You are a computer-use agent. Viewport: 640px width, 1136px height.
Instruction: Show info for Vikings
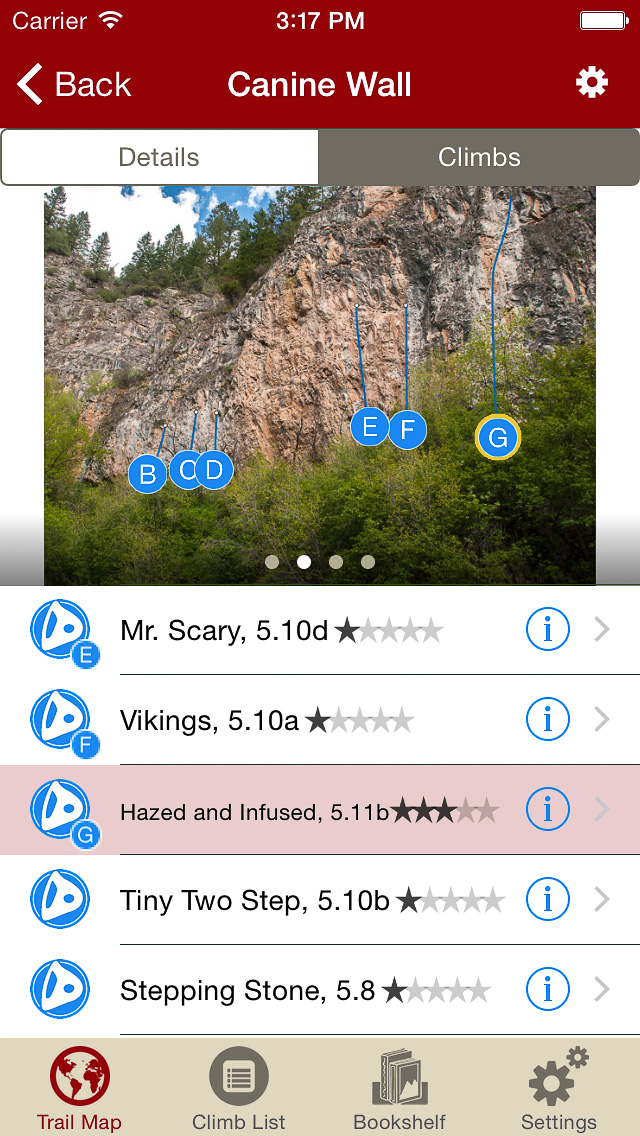(x=547, y=719)
